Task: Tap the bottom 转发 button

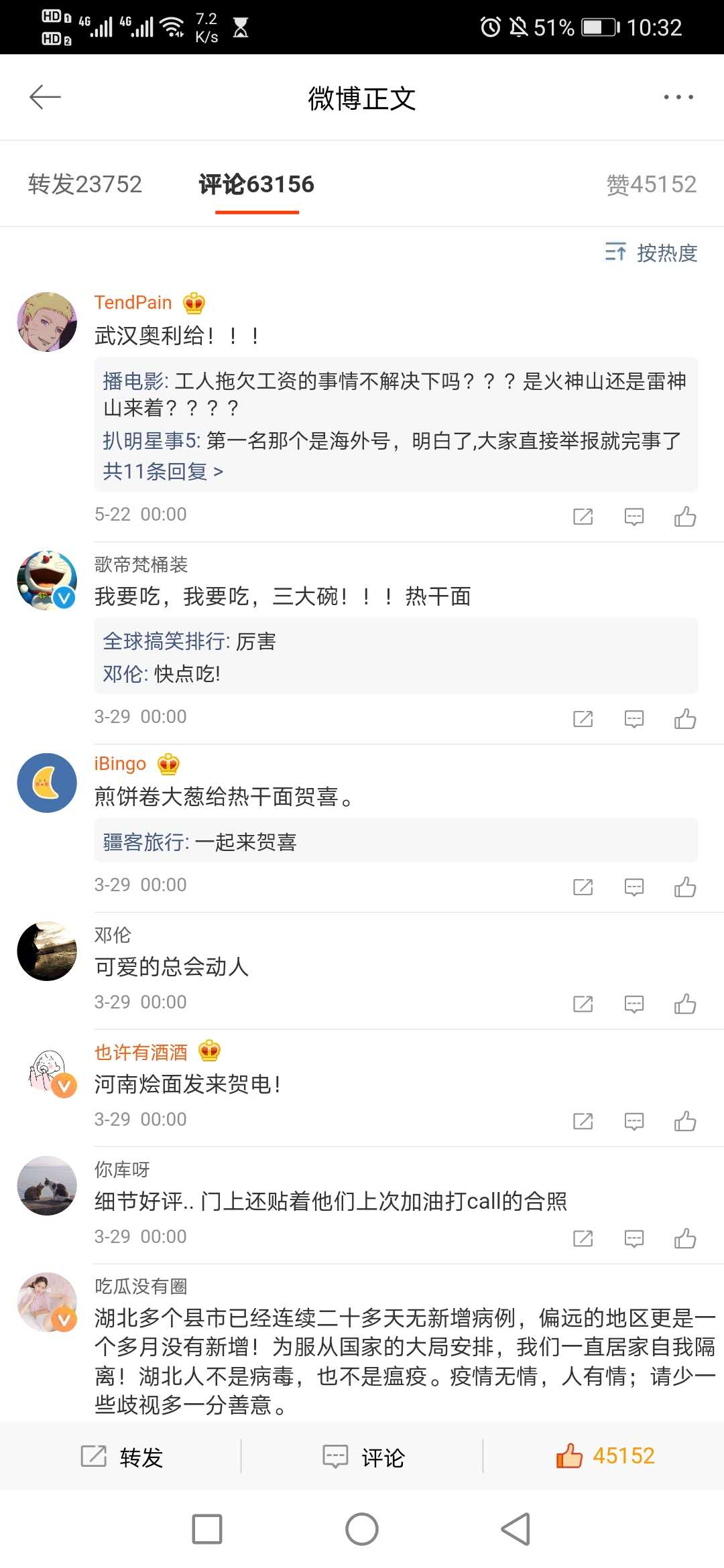Action: [121, 1457]
